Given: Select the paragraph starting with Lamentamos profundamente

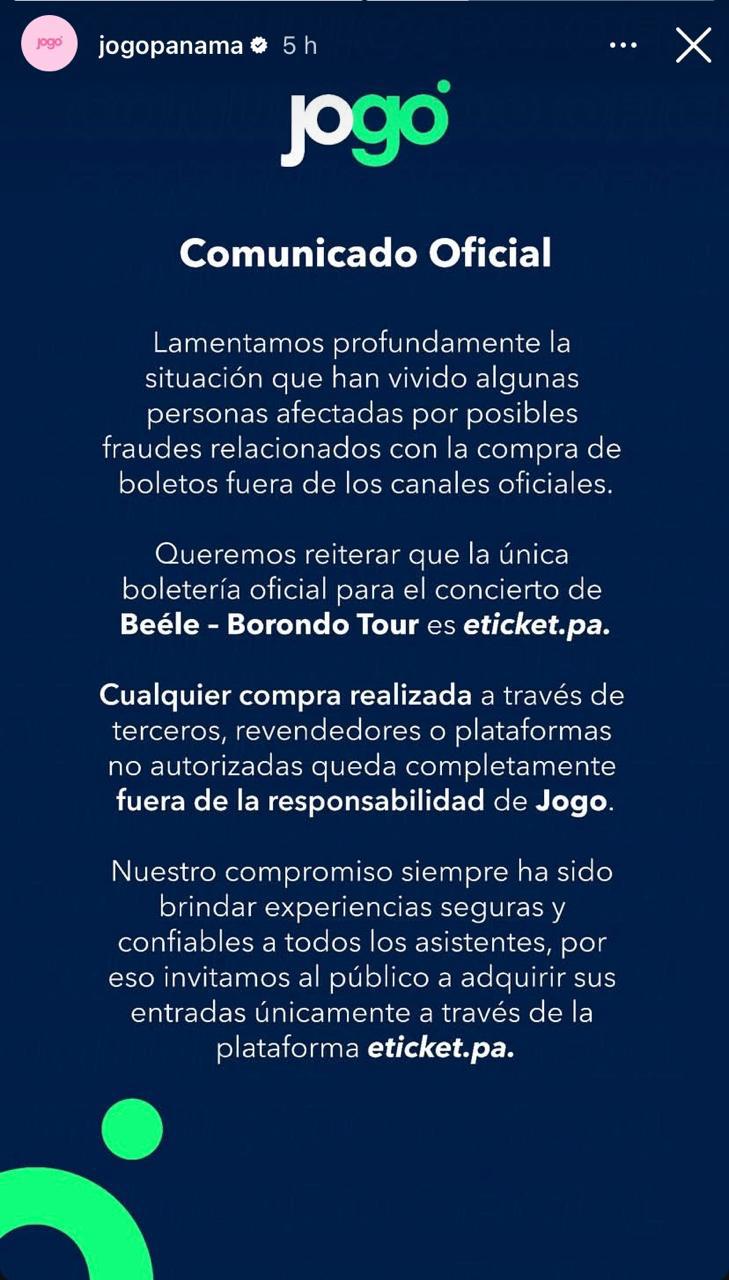Looking at the screenshot, I should pos(364,413).
